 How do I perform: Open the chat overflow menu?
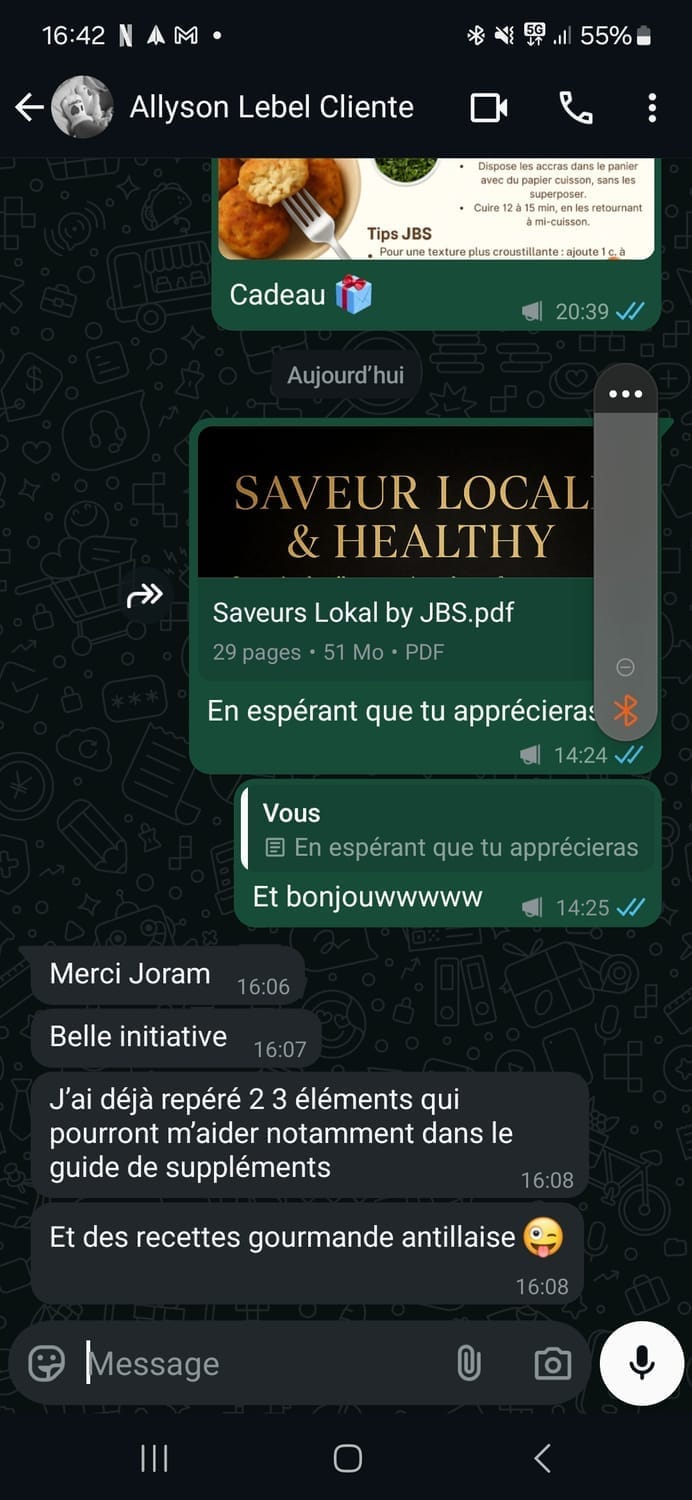(x=652, y=107)
